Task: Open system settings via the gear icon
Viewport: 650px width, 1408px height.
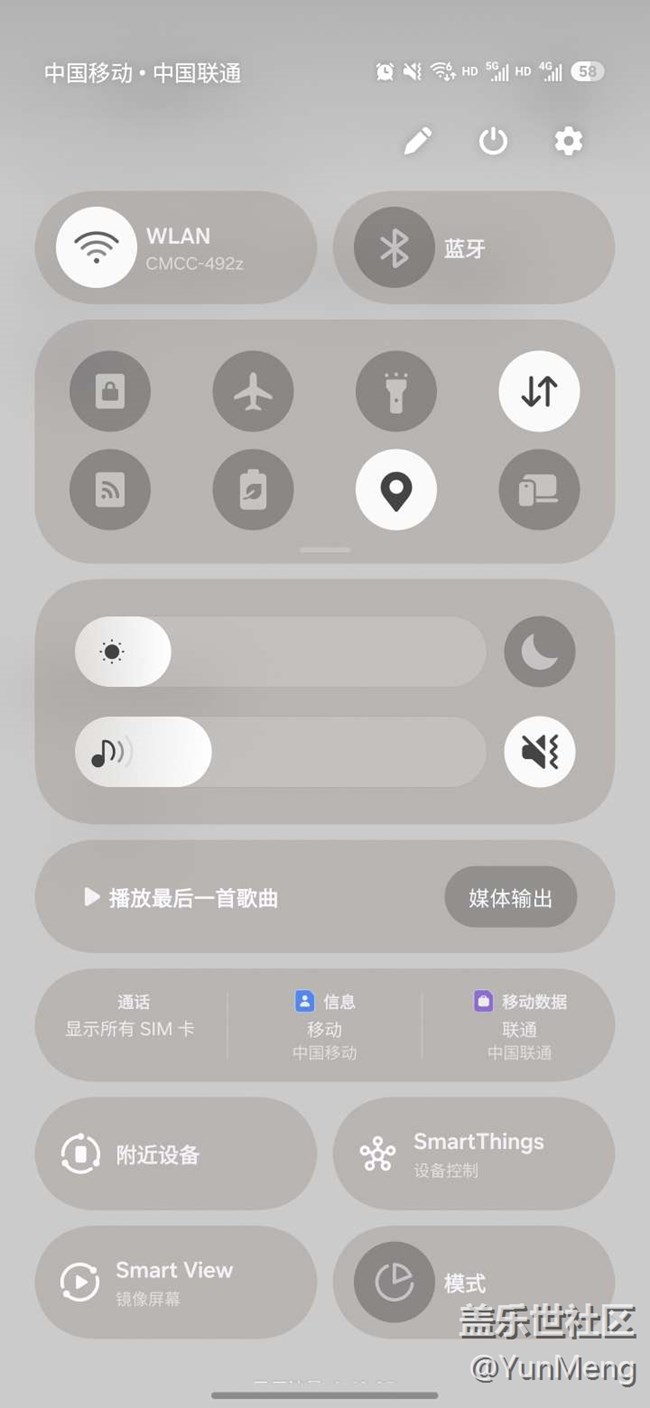Action: tap(568, 141)
